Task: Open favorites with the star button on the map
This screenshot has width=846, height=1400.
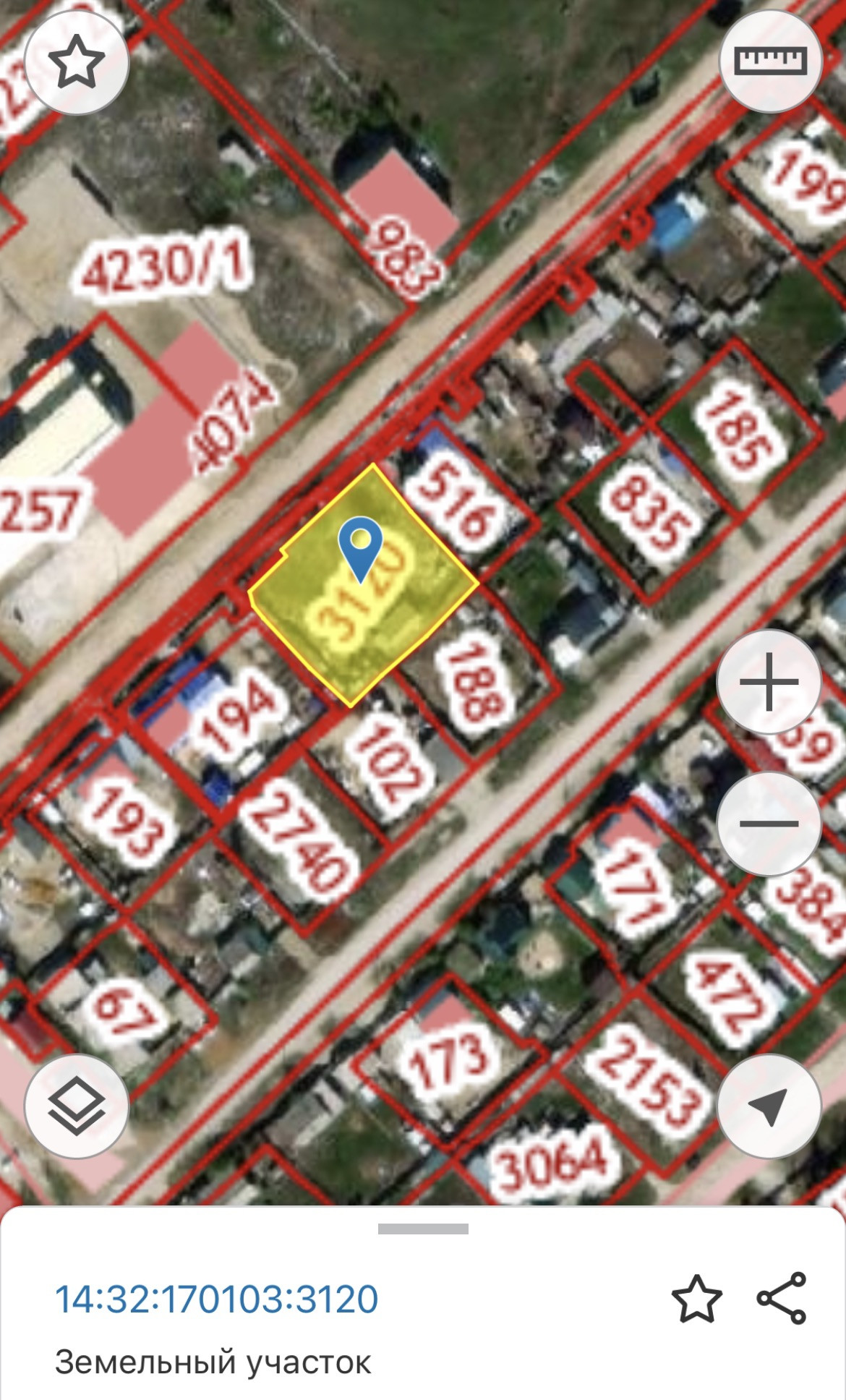Action: point(76,61)
